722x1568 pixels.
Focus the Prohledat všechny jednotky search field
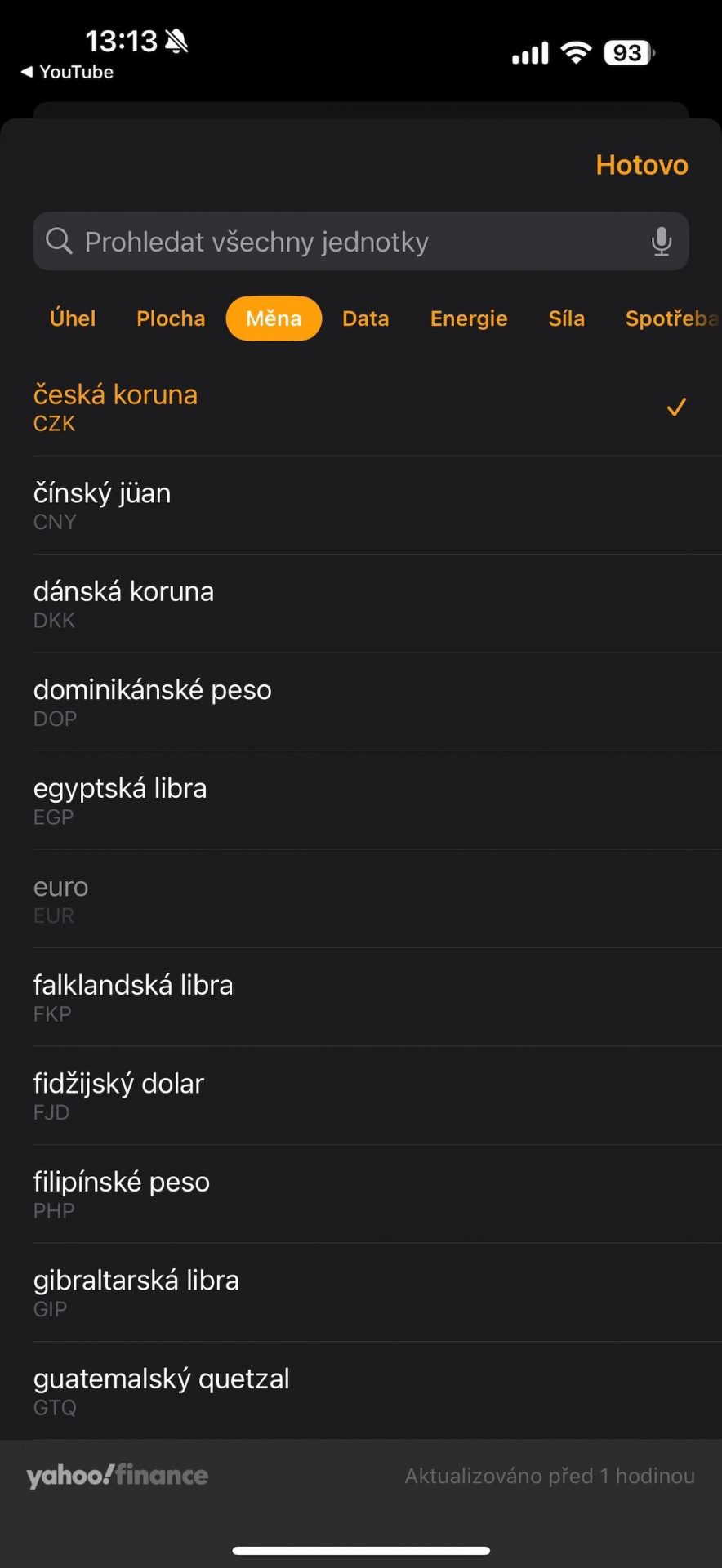(x=360, y=241)
